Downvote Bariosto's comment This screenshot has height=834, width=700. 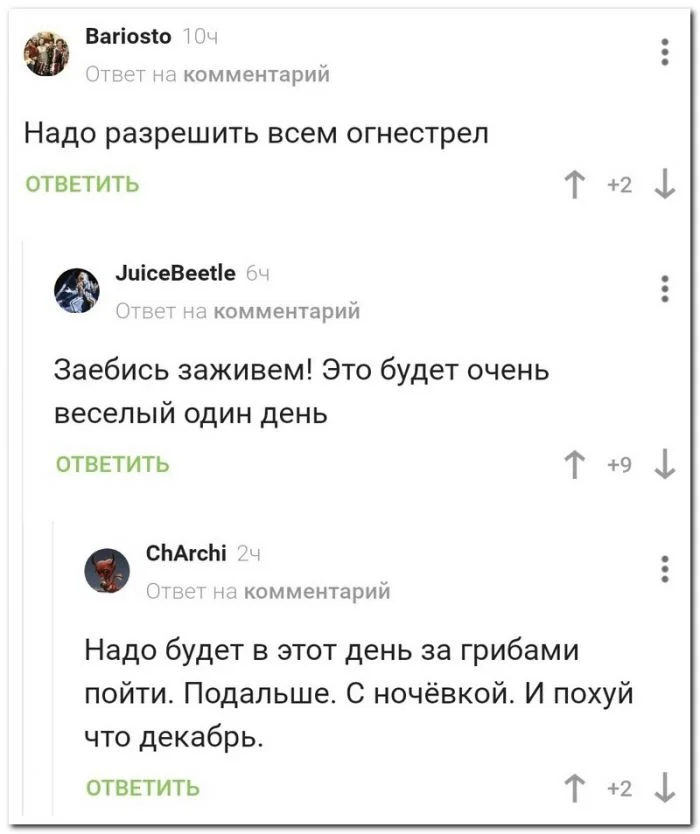click(664, 185)
